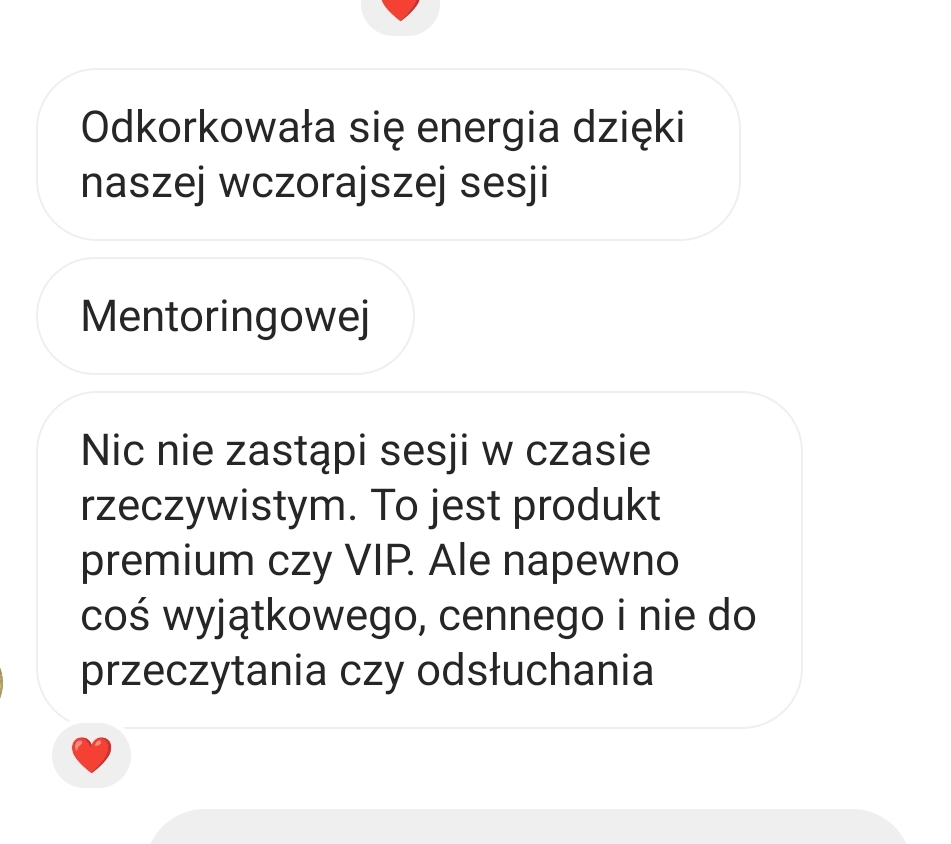Open heart reaction at the top of the chat
Image resolution: width=951 pixels, height=844 pixels.
coord(400,11)
